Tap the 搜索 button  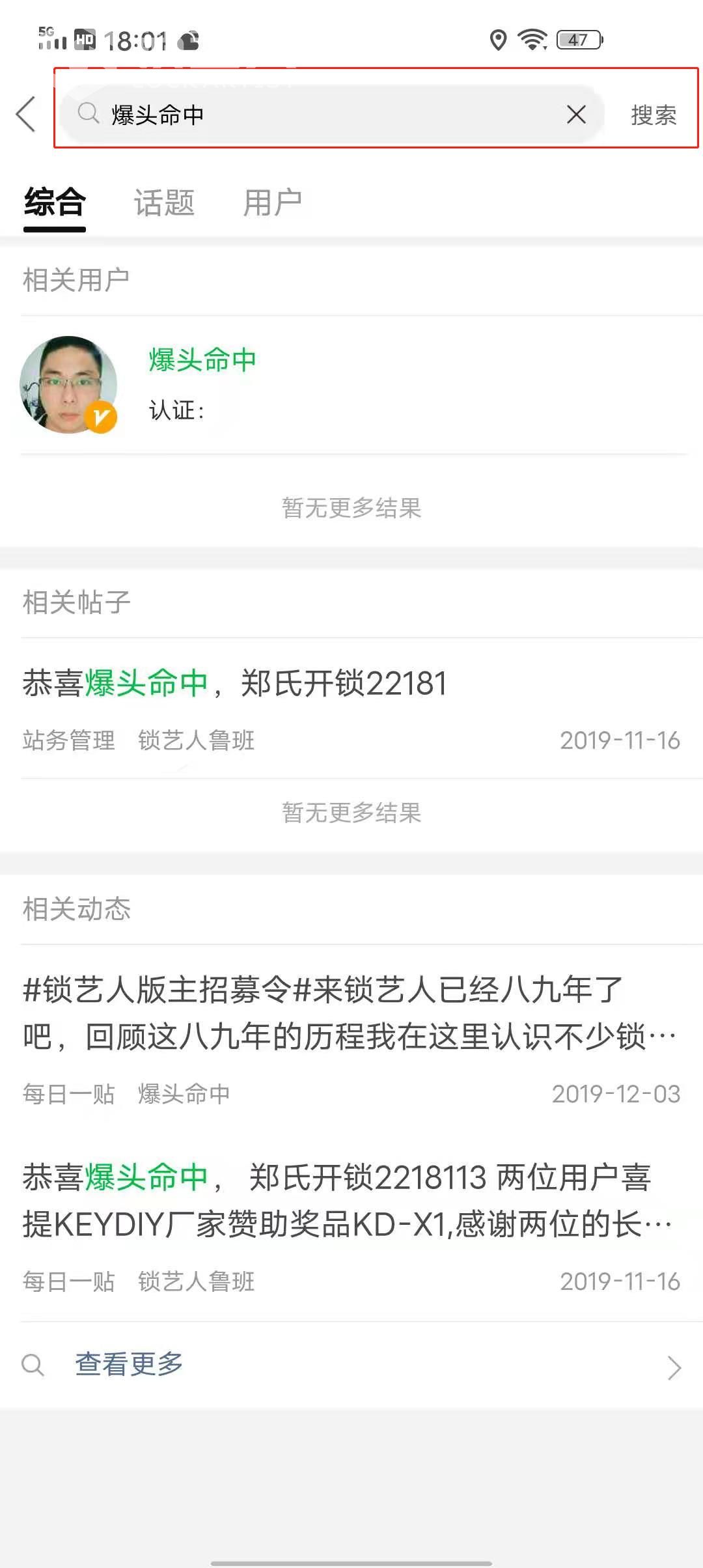(653, 115)
